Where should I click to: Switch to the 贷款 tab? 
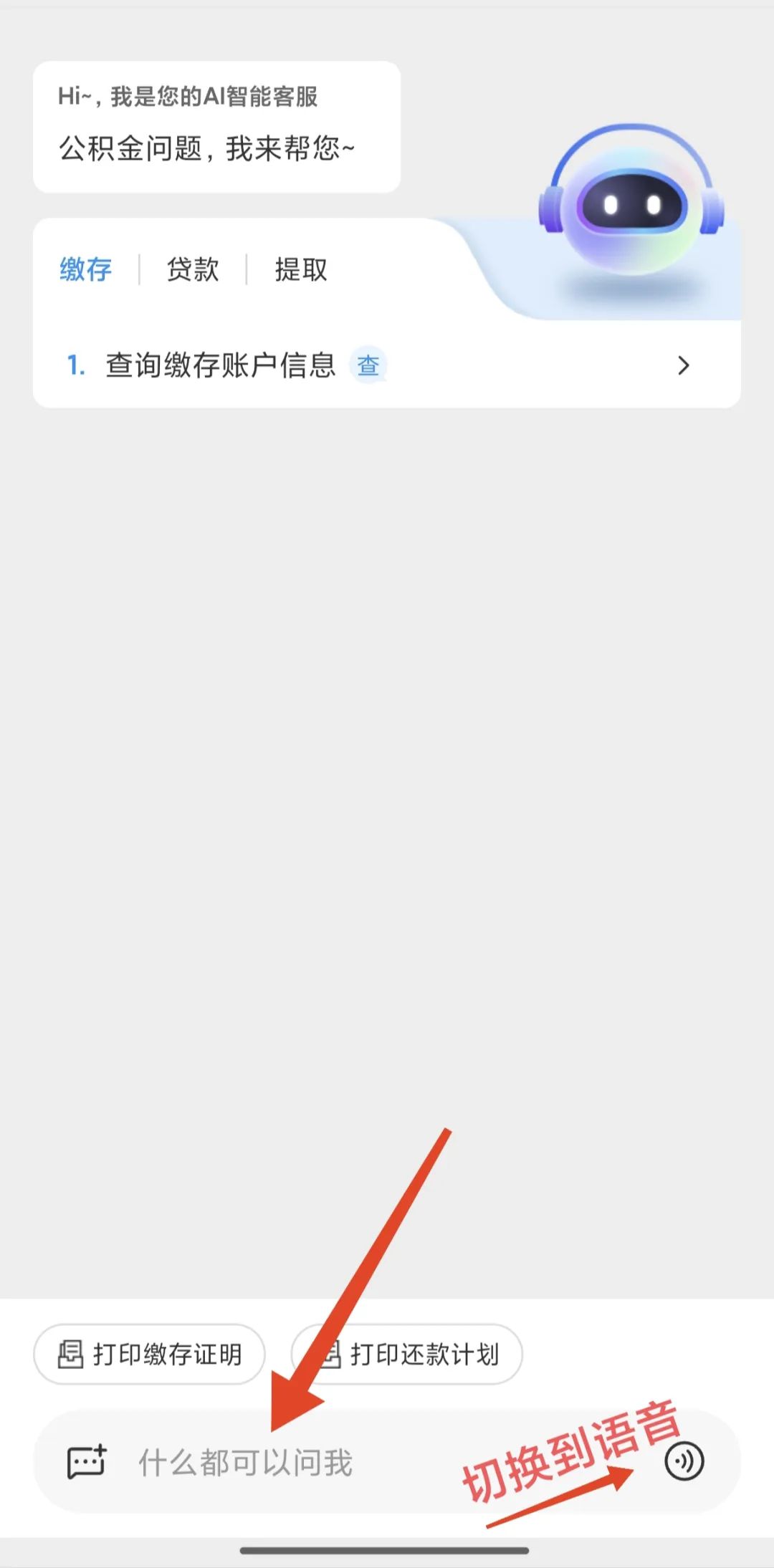[x=193, y=270]
